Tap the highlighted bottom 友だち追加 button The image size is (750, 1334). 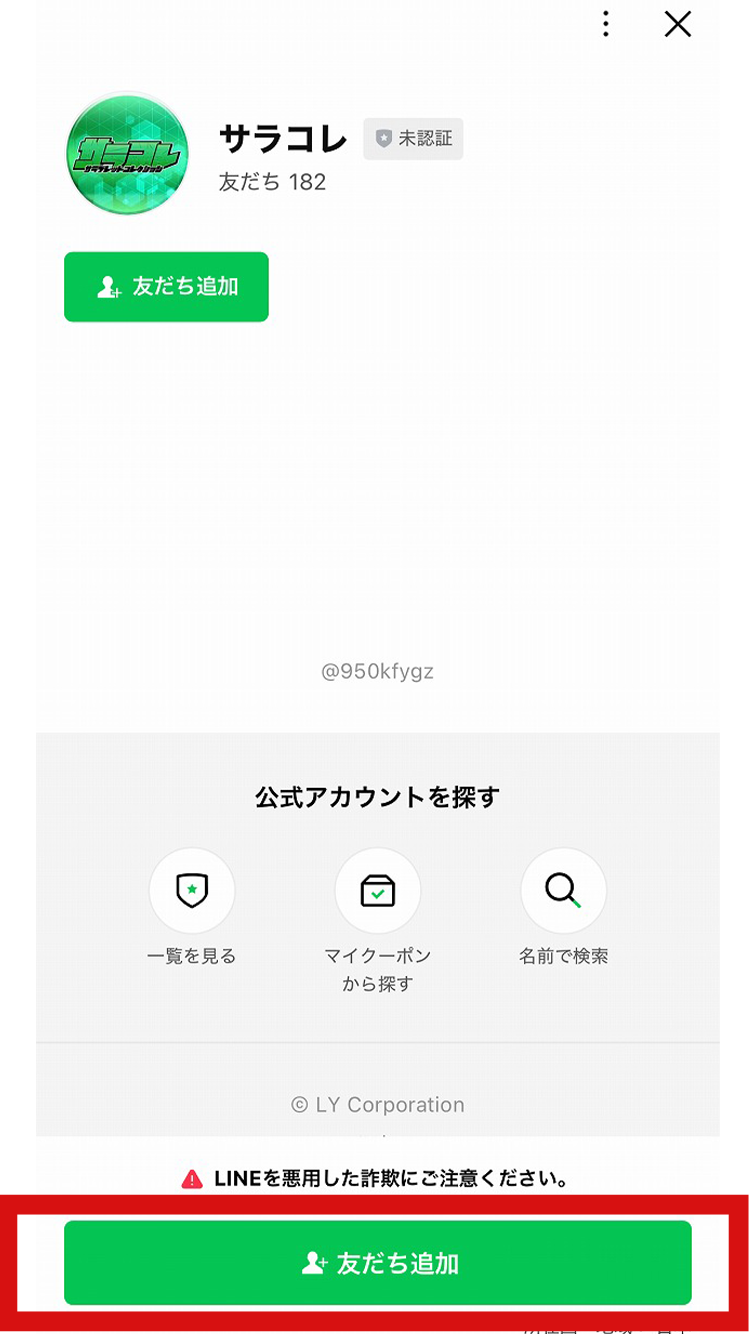(375, 1262)
